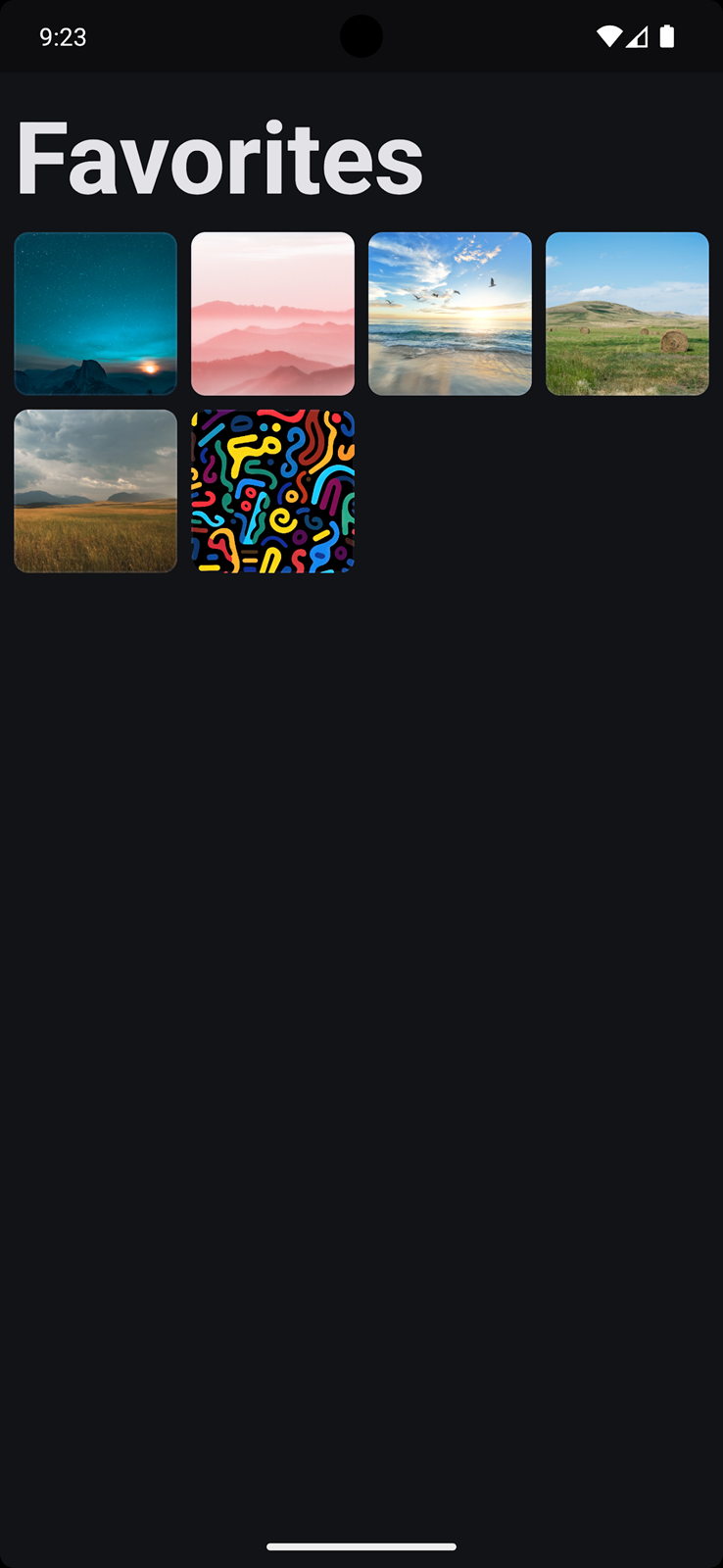View the cloudy golden grassland wallpaper
723x1568 pixels.
(96, 491)
